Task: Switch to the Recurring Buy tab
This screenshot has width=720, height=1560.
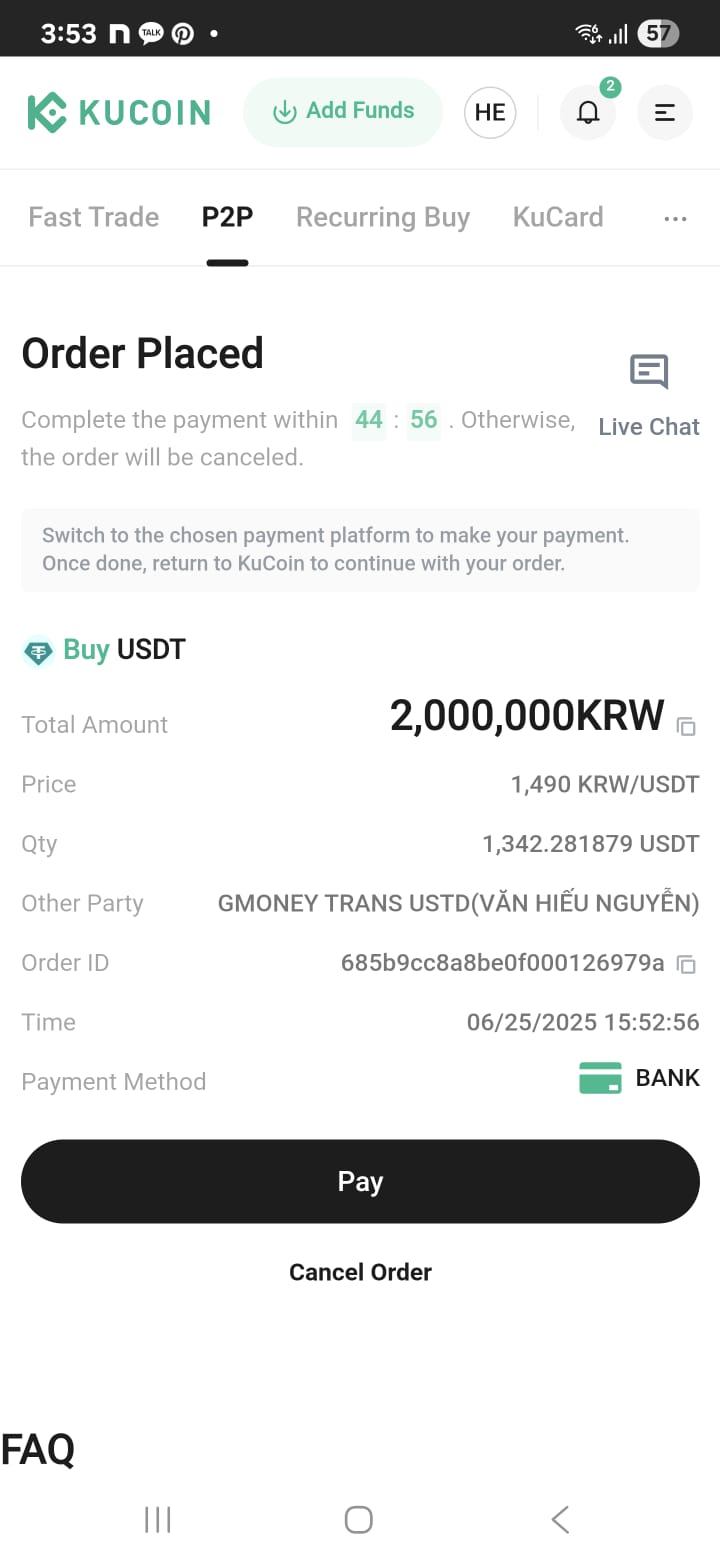Action: click(x=383, y=217)
